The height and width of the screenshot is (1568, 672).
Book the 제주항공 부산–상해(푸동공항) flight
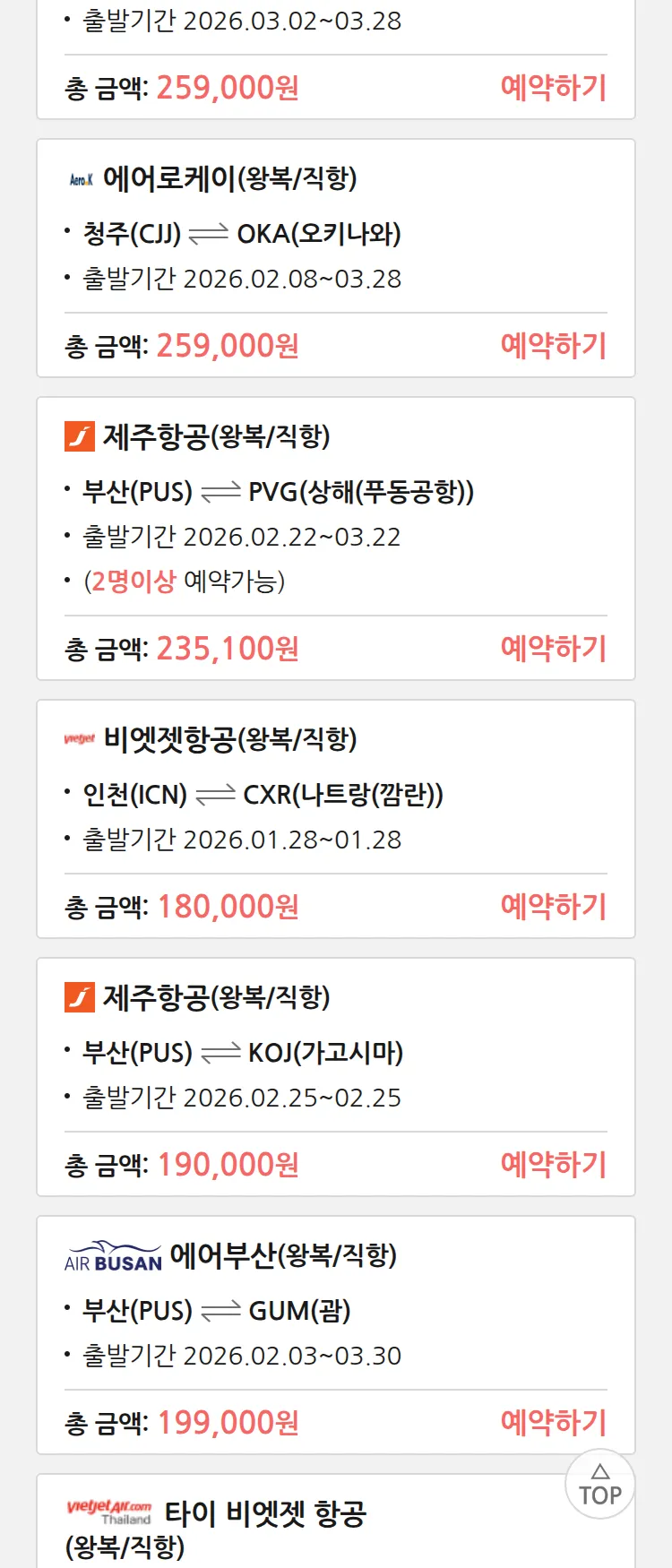click(553, 649)
